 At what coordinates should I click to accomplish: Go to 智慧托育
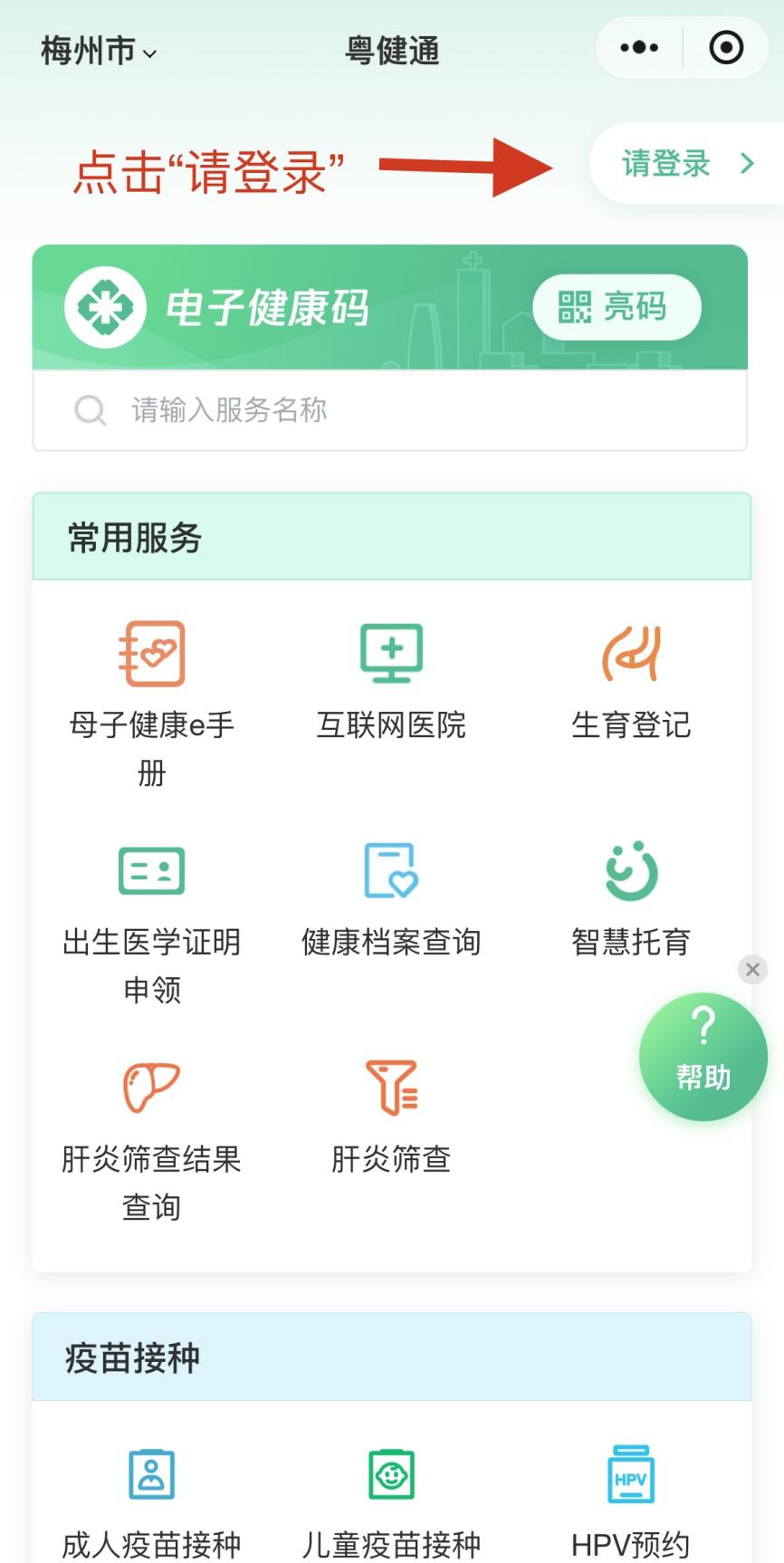631,900
